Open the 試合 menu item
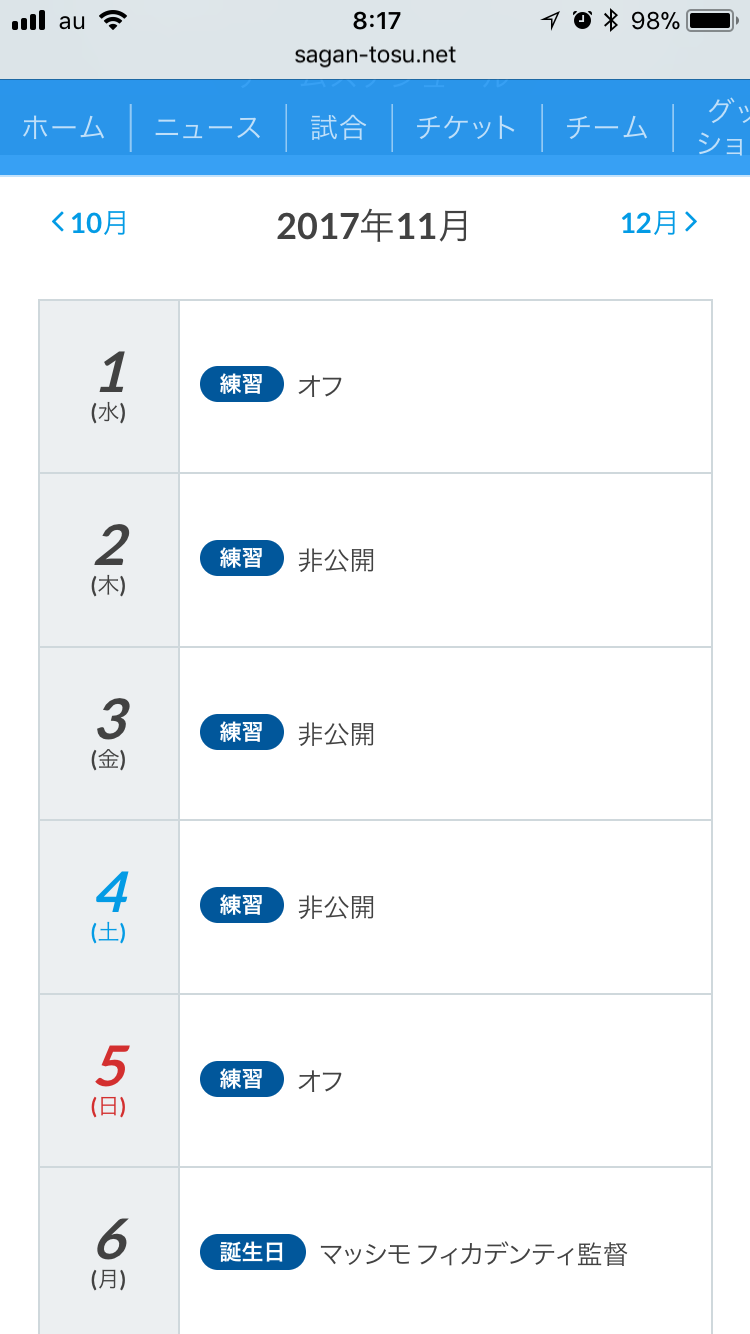Viewport: 750px width, 1334px height. point(338,128)
